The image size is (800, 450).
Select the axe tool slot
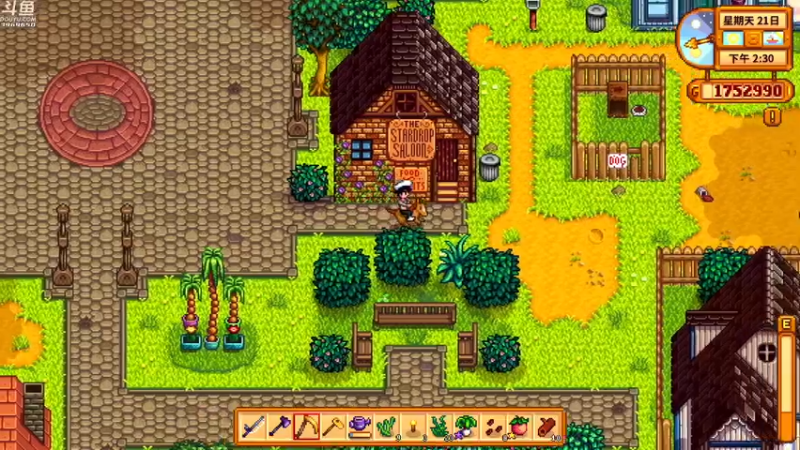pyautogui.click(x=279, y=427)
